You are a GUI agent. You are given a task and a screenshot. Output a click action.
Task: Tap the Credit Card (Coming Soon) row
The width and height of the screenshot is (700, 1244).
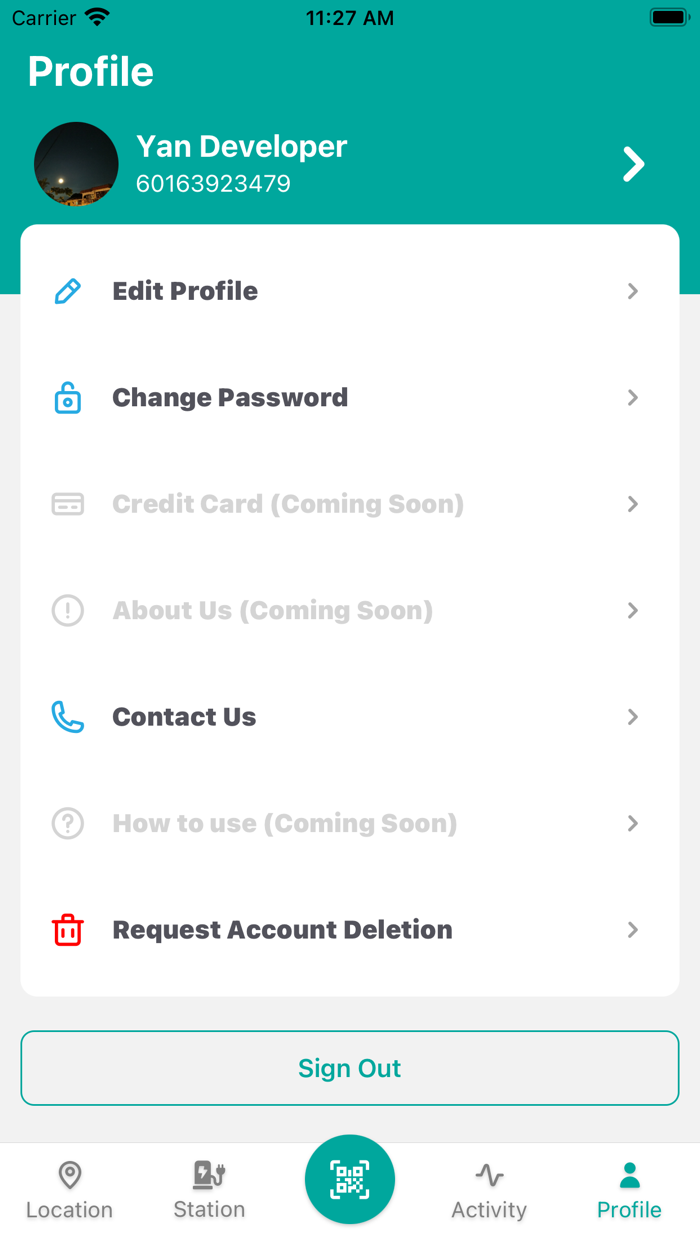click(x=349, y=504)
